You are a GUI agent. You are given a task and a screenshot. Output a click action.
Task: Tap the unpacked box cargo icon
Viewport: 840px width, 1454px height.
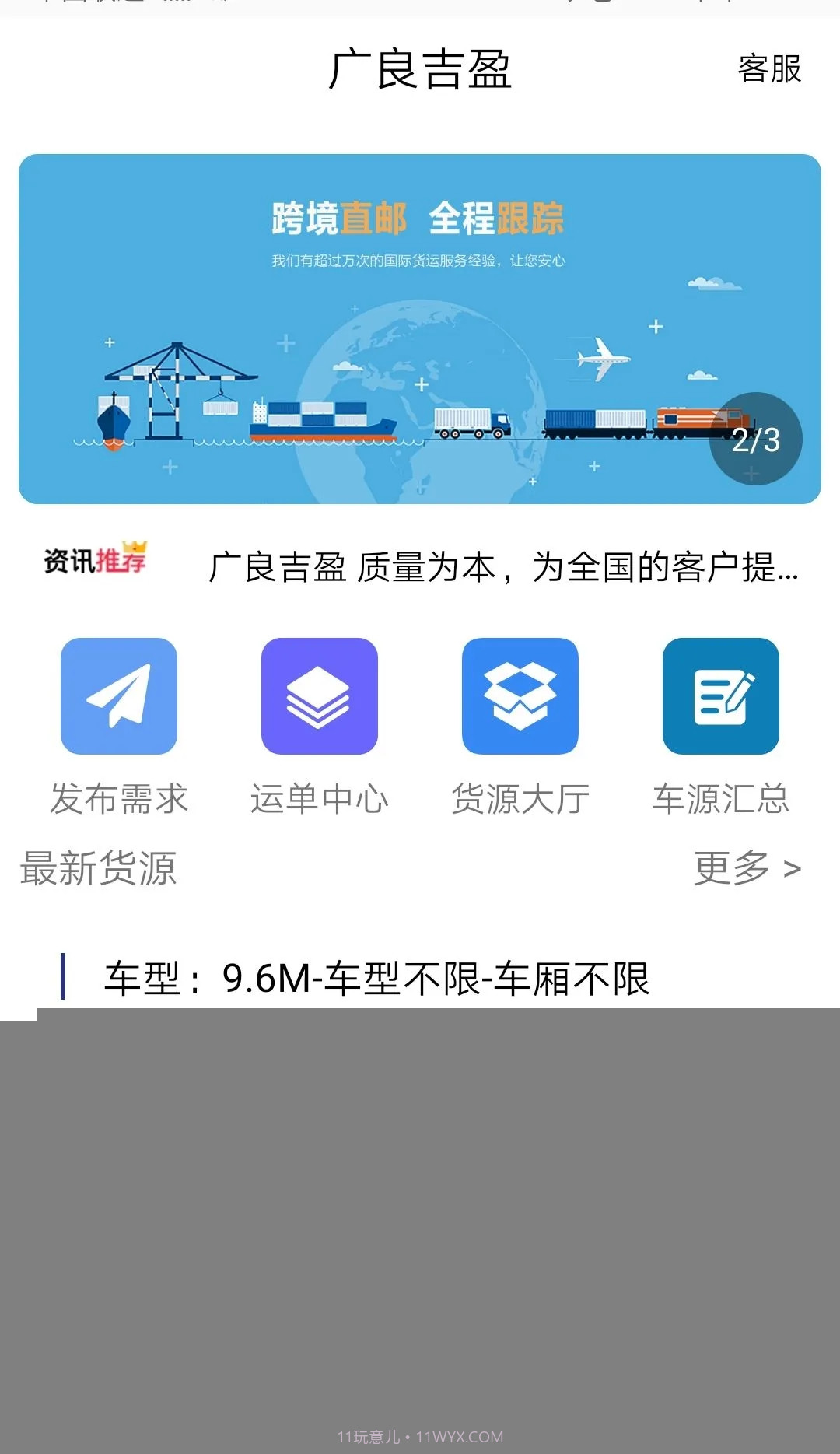(x=521, y=698)
